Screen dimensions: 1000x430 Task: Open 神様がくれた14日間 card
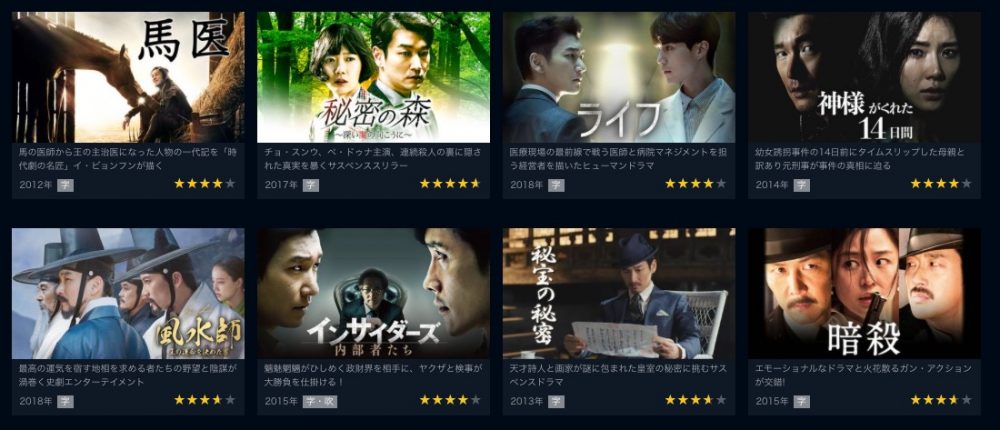[864, 78]
